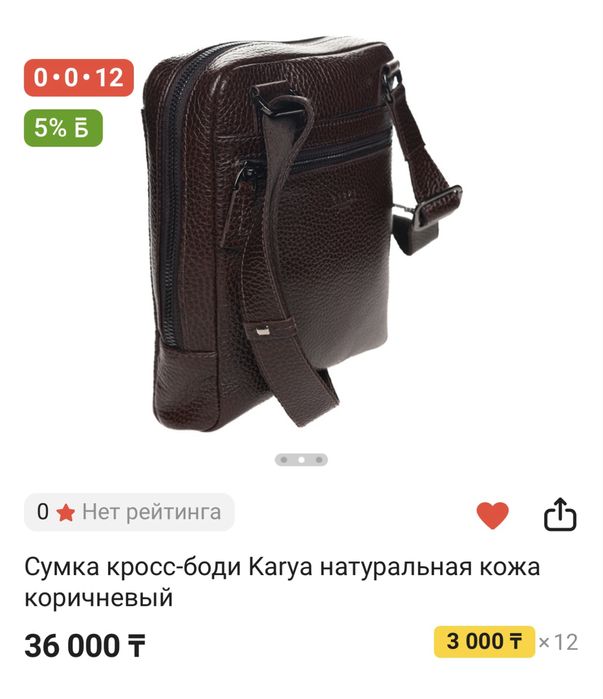603x699 pixels.
Task: Tap the 0·0·12 installment badge
Action: (x=79, y=78)
